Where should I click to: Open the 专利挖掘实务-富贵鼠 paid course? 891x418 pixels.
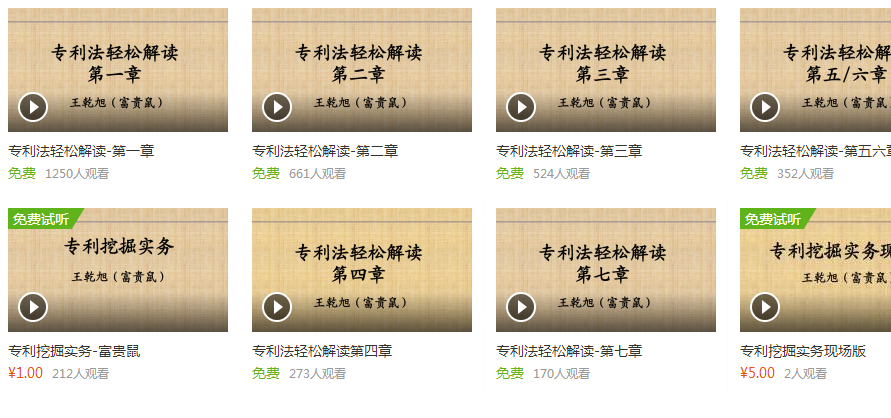pyautogui.click(x=118, y=270)
